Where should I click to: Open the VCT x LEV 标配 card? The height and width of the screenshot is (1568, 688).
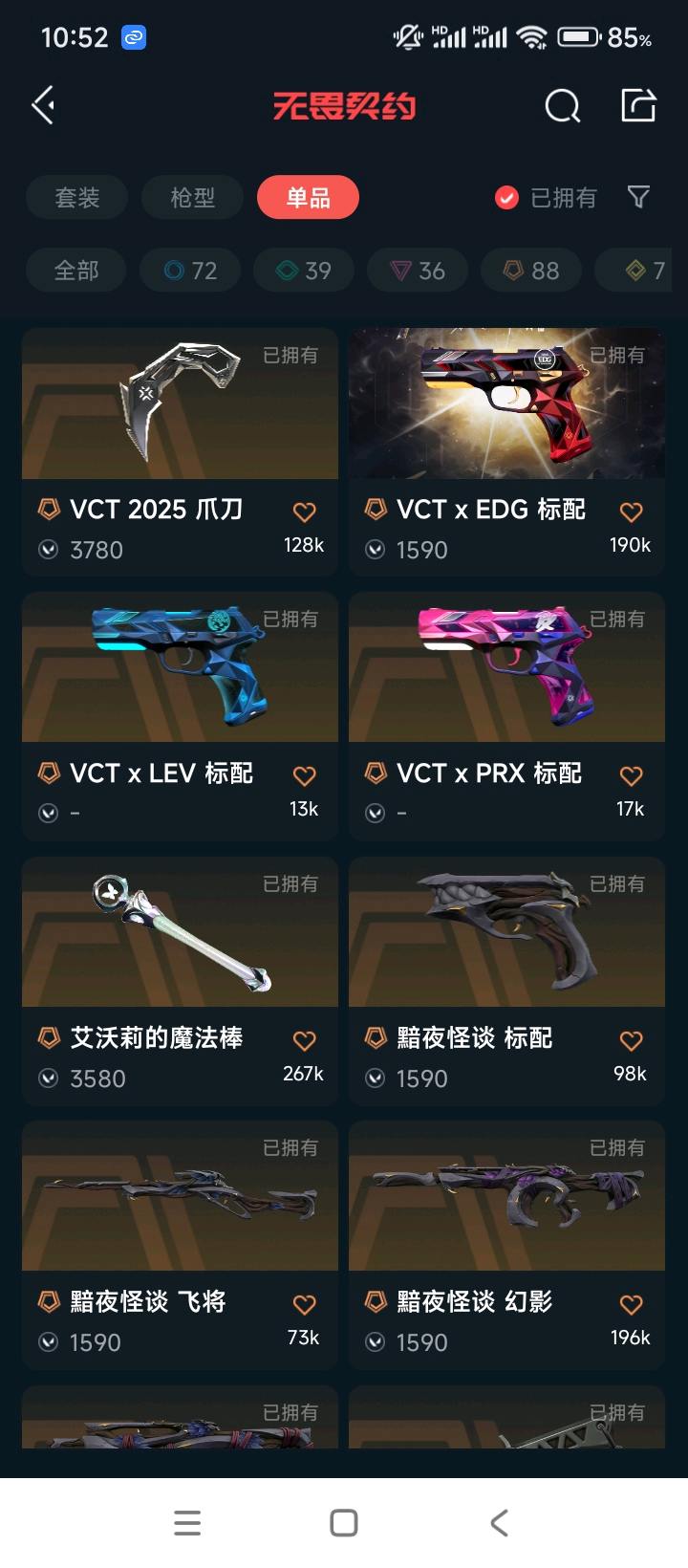[180, 715]
